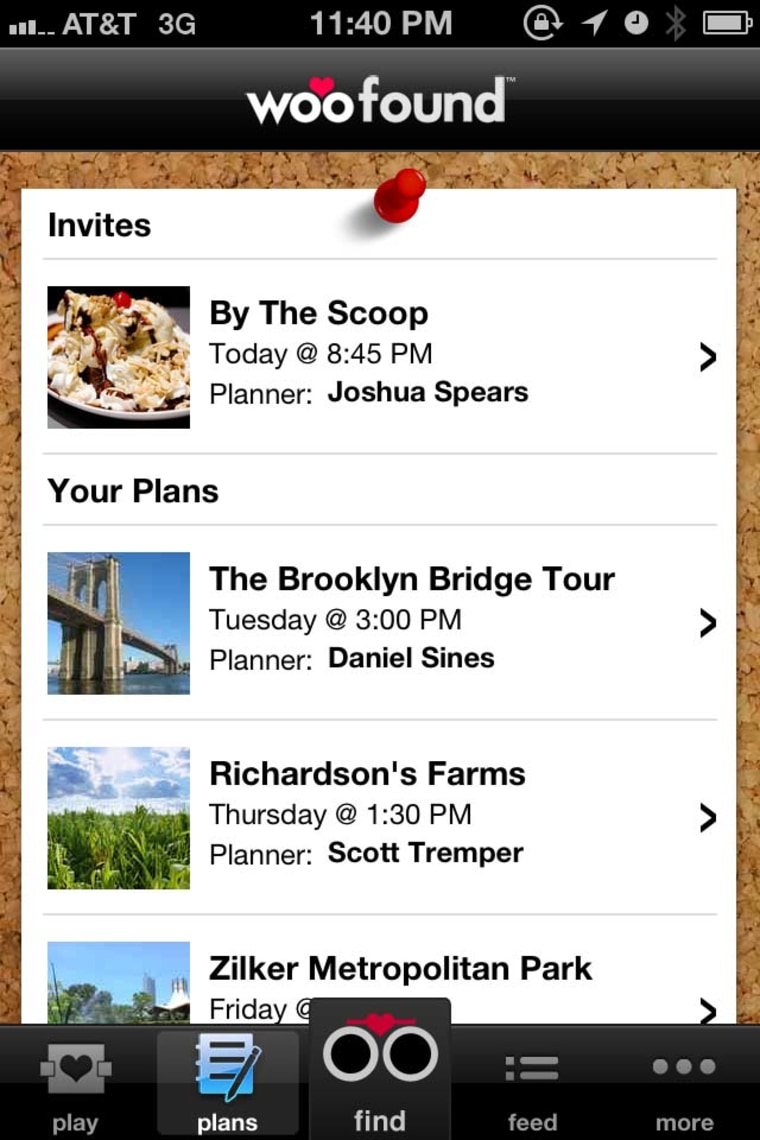Viewport: 760px width, 1140px height.
Task: Open the more tab
Action: (x=684, y=1067)
